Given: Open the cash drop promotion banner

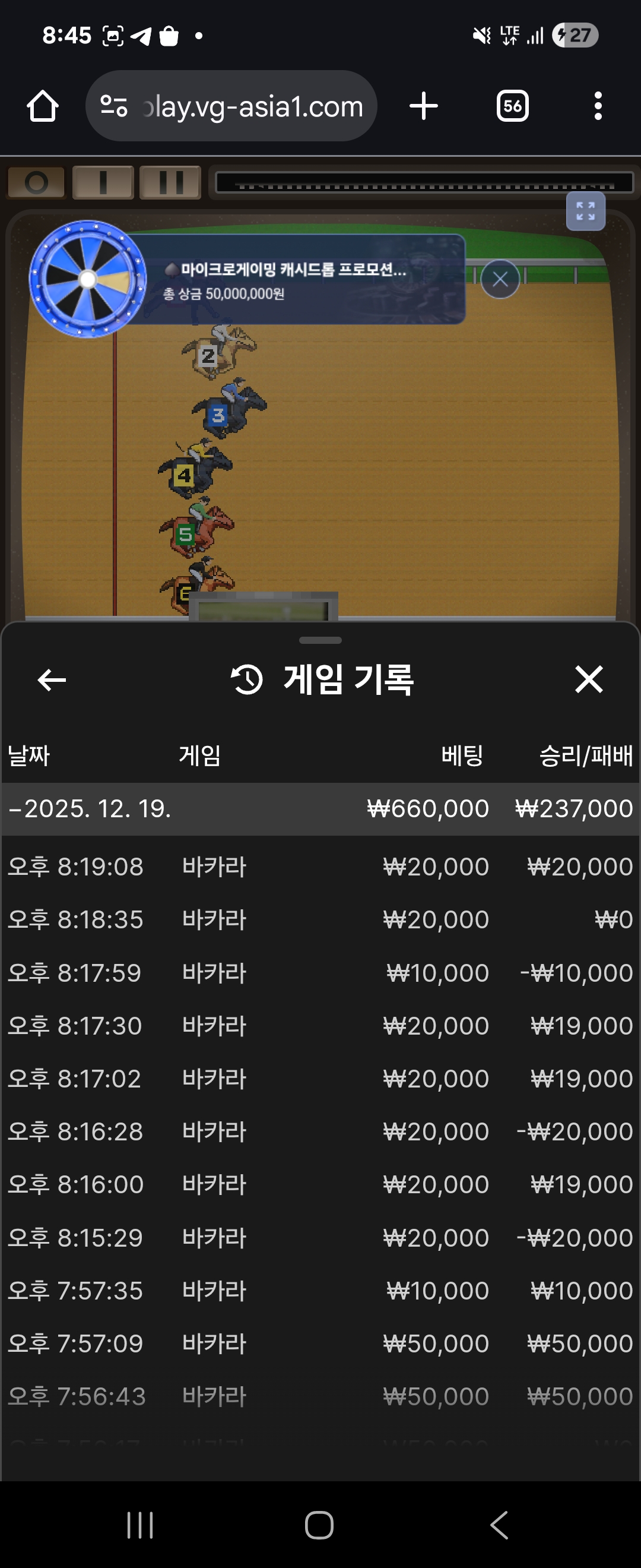Looking at the screenshot, I should [292, 280].
